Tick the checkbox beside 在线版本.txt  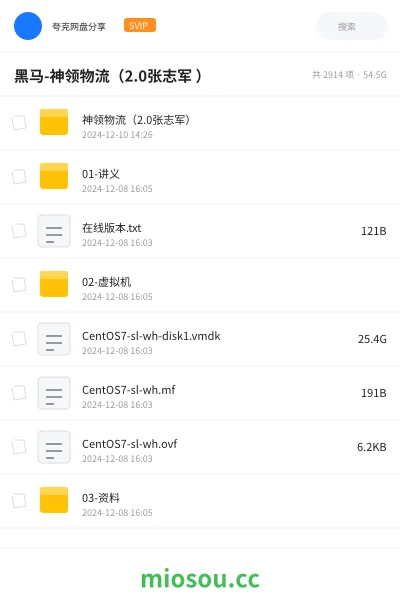click(19, 231)
